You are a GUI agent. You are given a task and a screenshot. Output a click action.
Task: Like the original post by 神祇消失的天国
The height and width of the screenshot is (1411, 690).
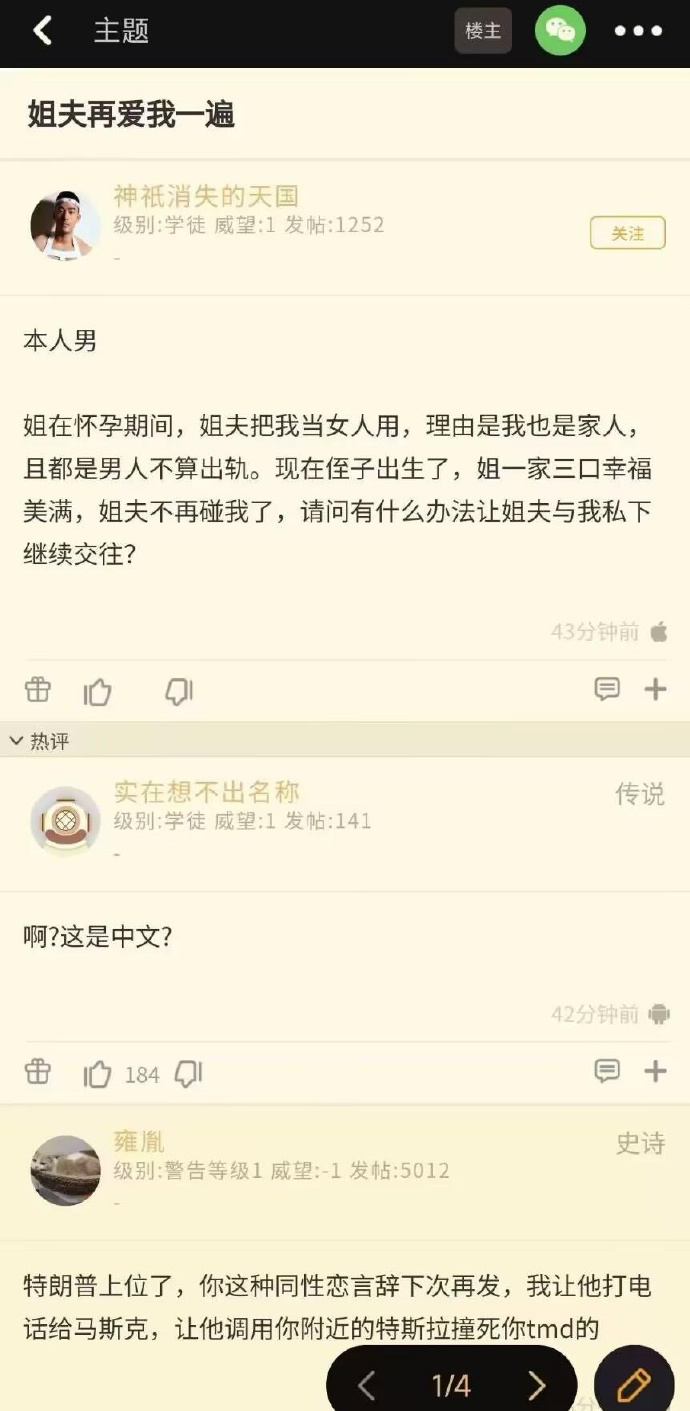(x=98, y=691)
